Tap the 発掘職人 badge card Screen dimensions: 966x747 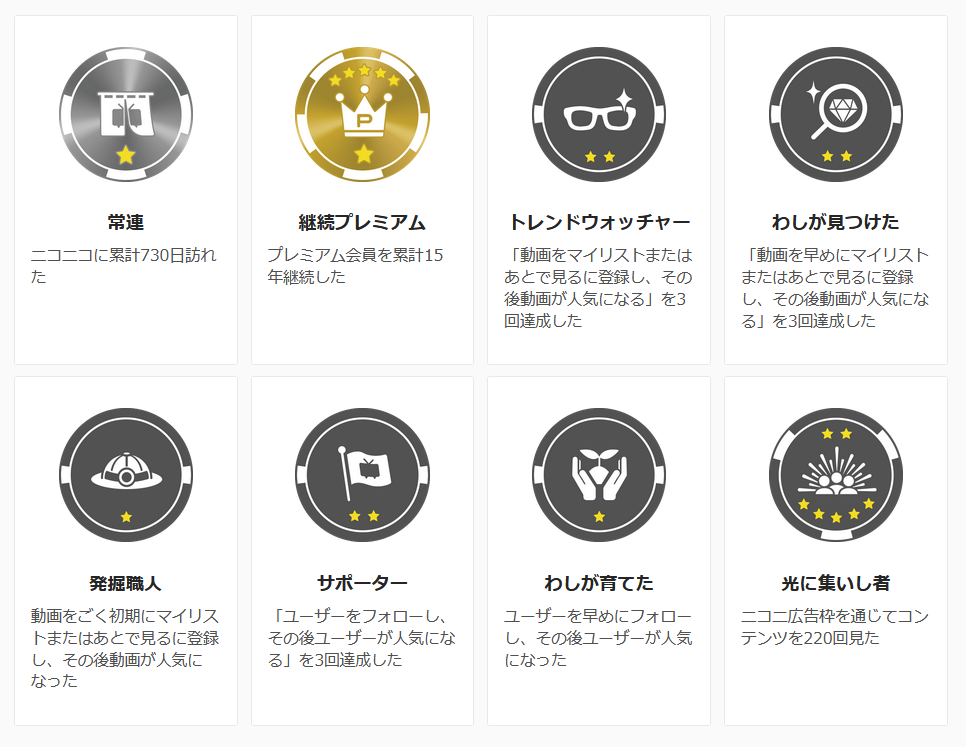[x=126, y=550]
